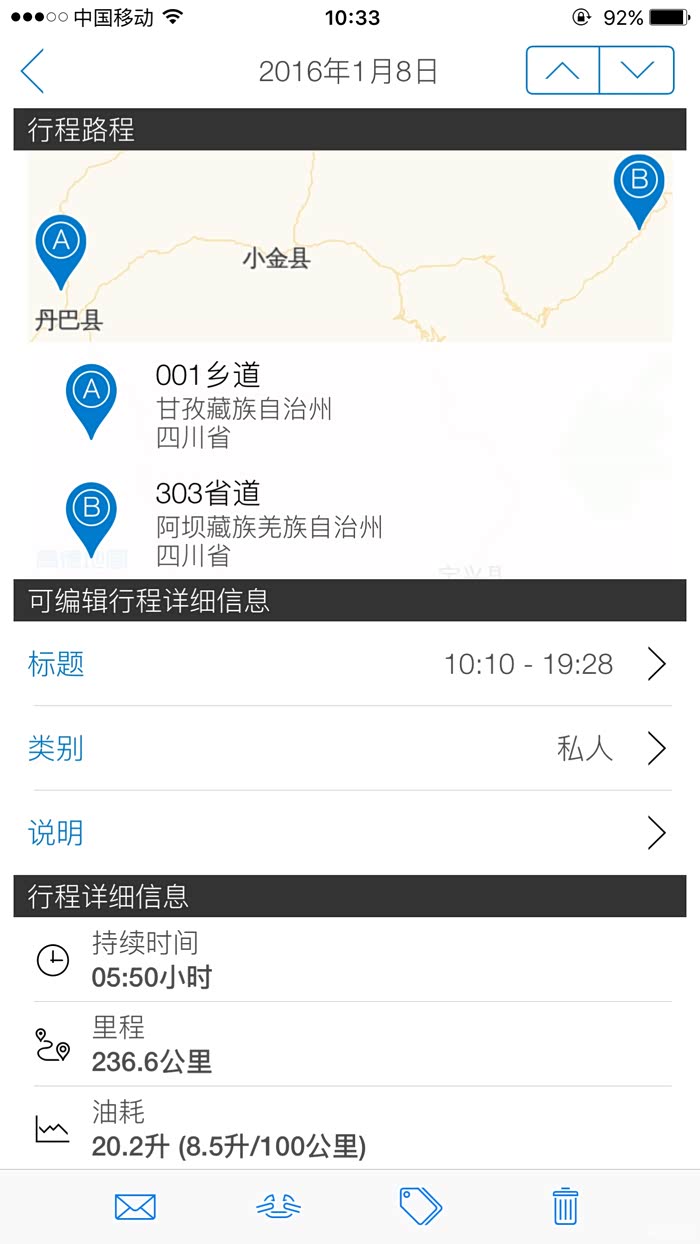Tap the merge trips icon
Image resolution: width=700 pixels, height=1244 pixels.
coord(278,1207)
